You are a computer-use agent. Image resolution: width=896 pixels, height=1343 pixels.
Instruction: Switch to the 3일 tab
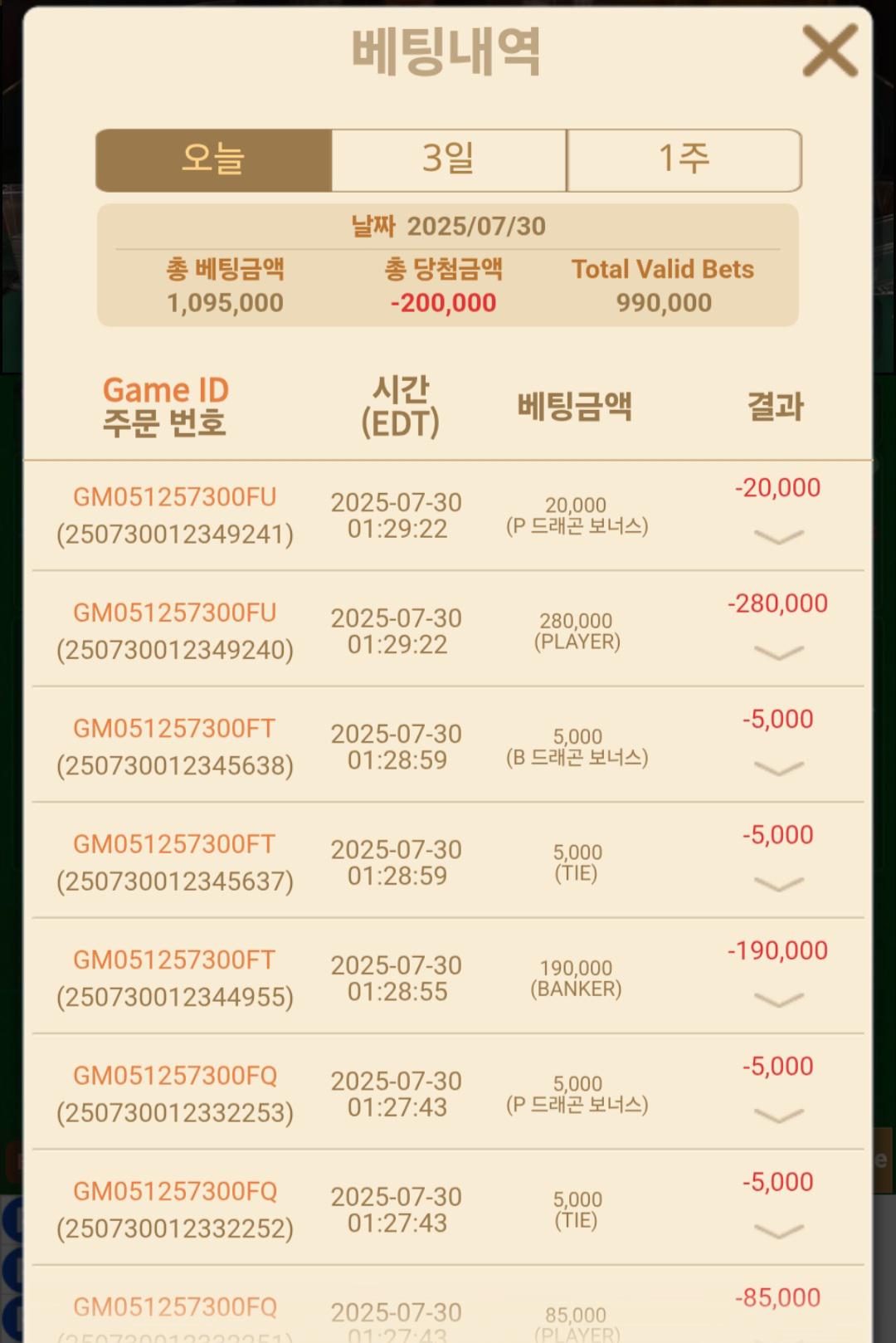(x=449, y=160)
